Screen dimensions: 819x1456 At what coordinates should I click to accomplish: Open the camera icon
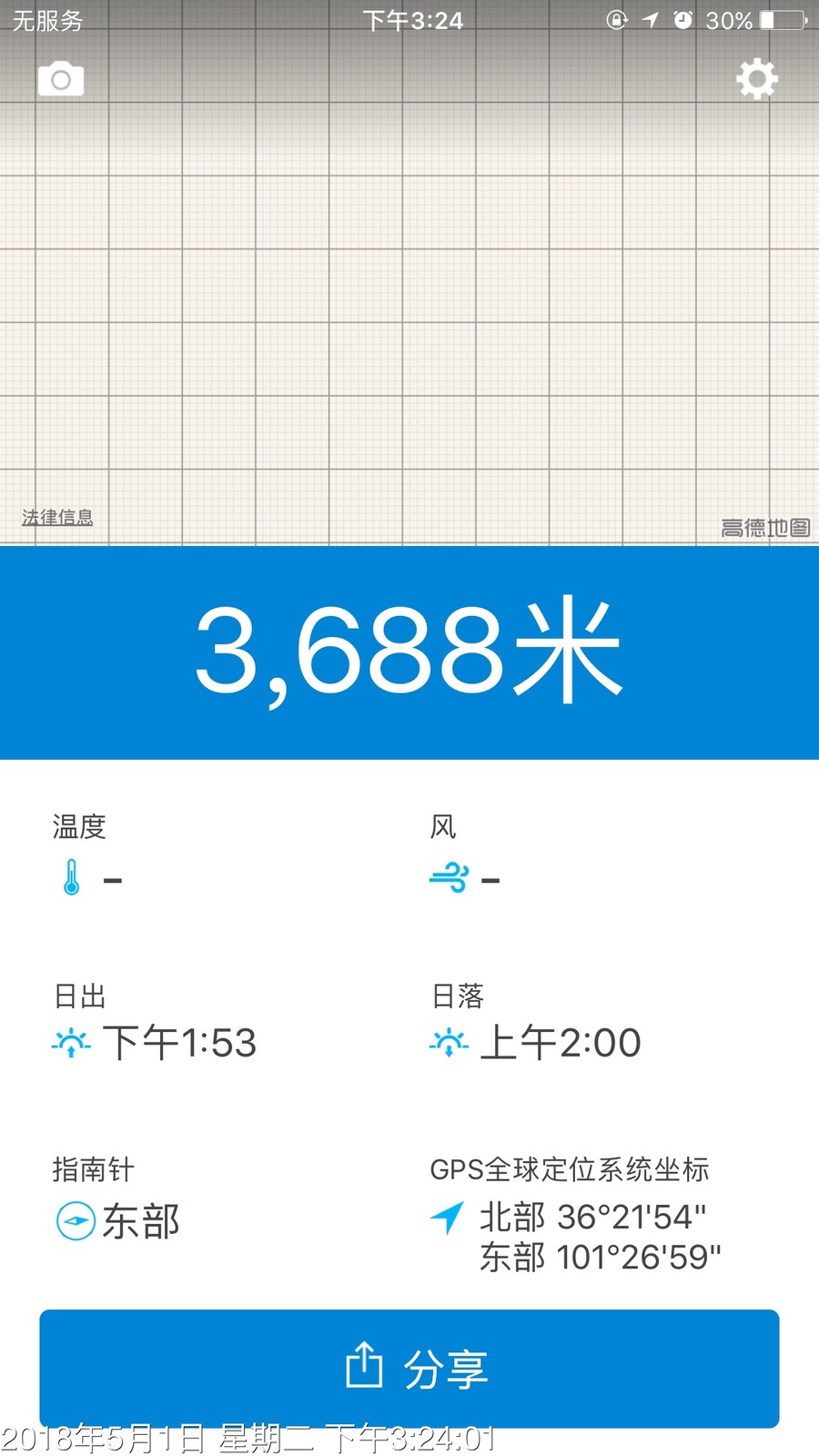pos(61,80)
